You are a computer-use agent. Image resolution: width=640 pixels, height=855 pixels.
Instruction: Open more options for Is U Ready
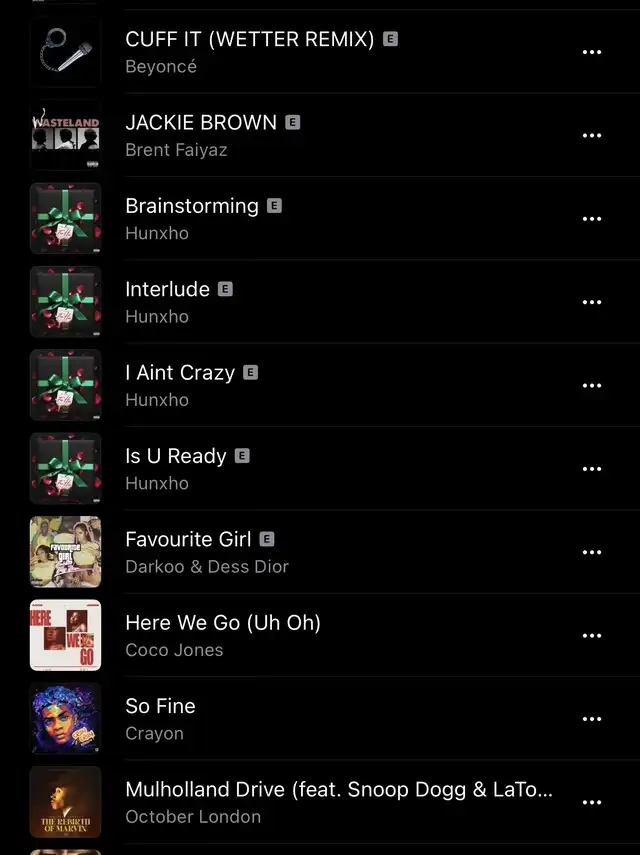592,469
